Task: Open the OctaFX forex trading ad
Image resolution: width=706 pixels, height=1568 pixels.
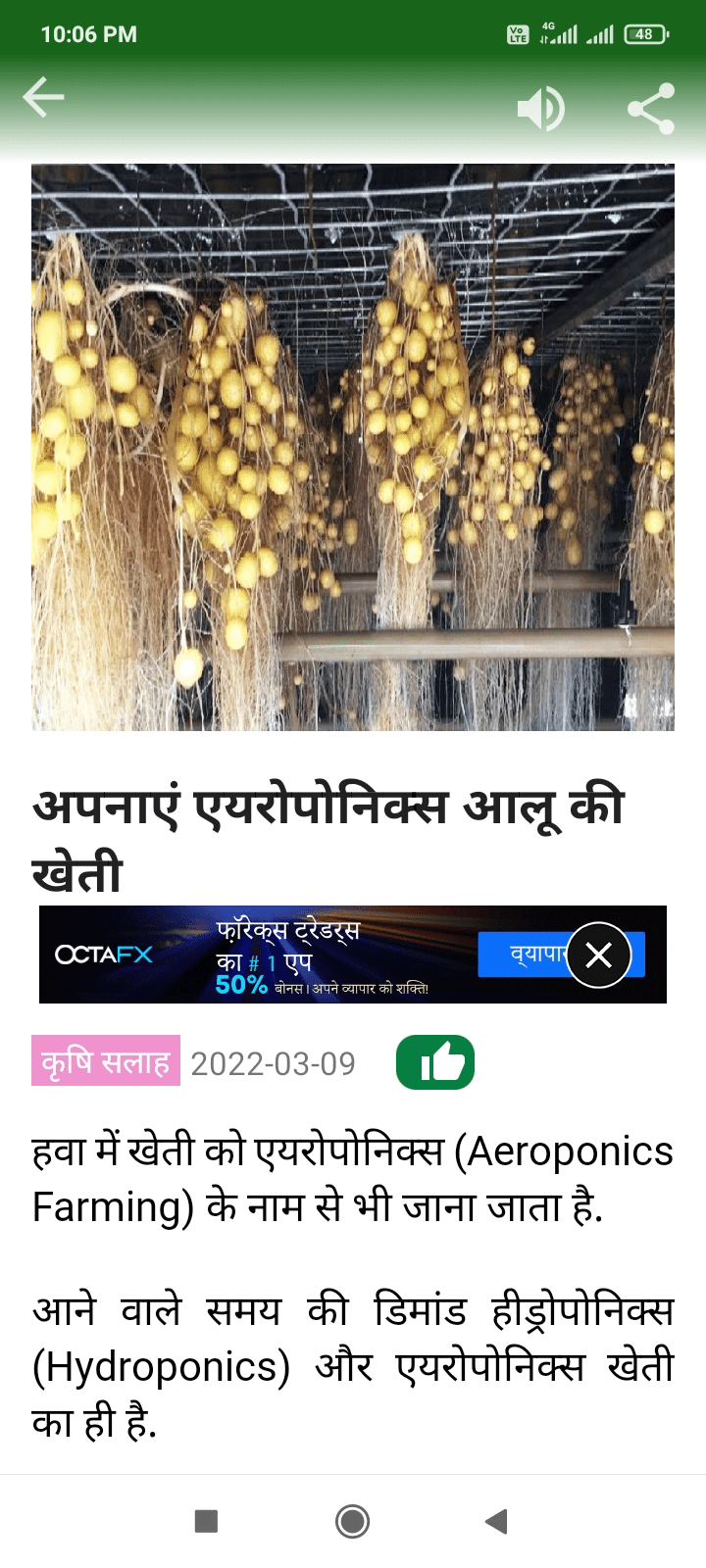Action: coord(294,955)
